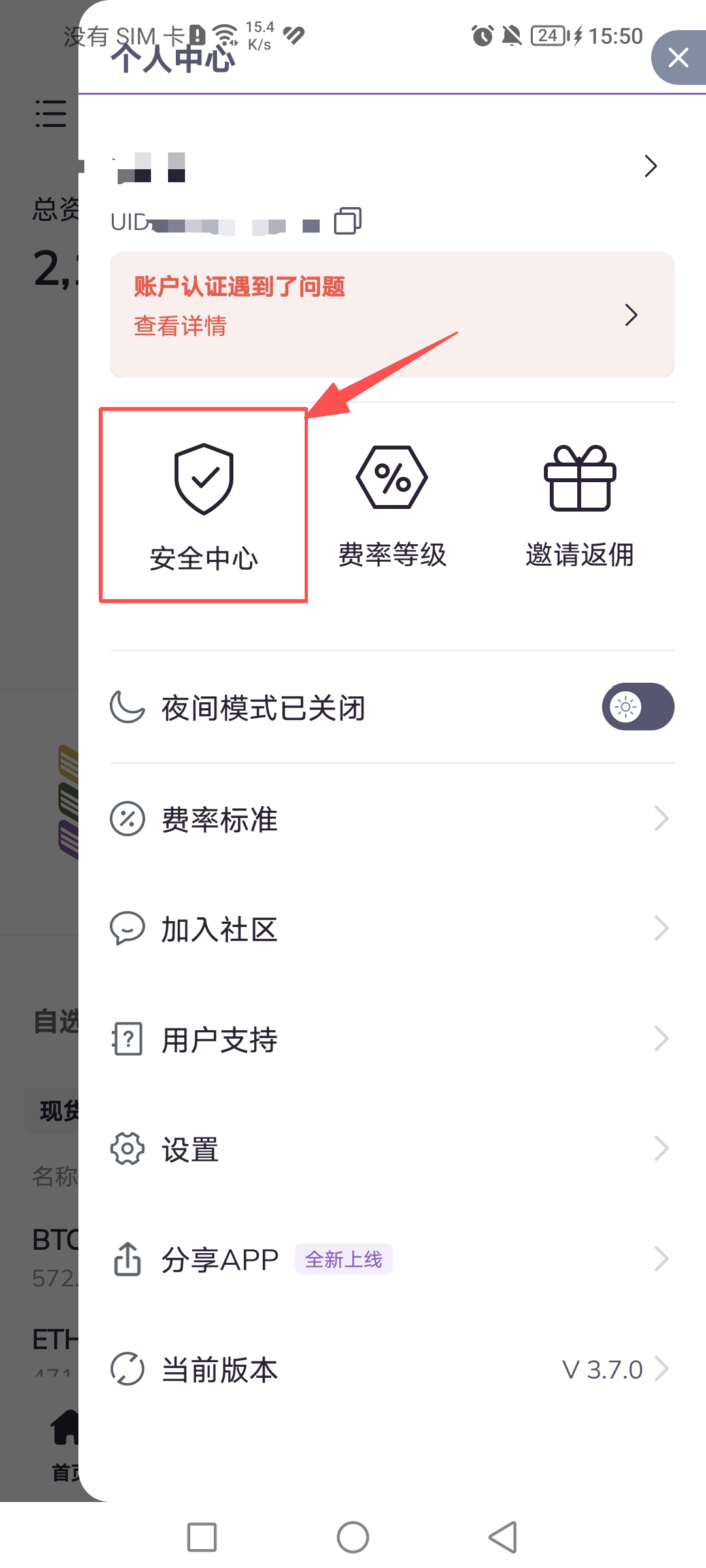Viewport: 706px width, 1568px height.
Task: Open 邀请返佣
Action: click(580, 504)
